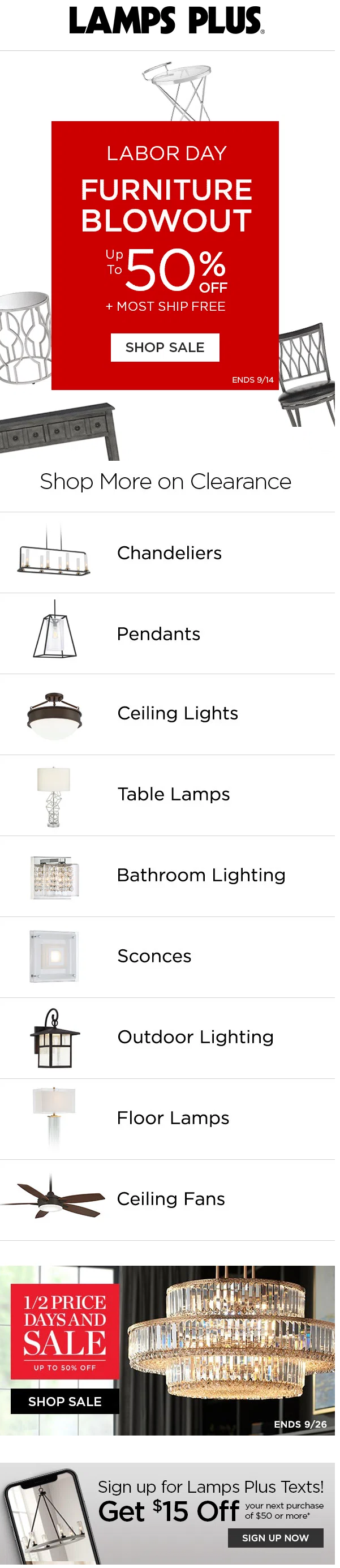
Task: Open Bathroom Lighting category
Action: pyautogui.click(x=201, y=875)
